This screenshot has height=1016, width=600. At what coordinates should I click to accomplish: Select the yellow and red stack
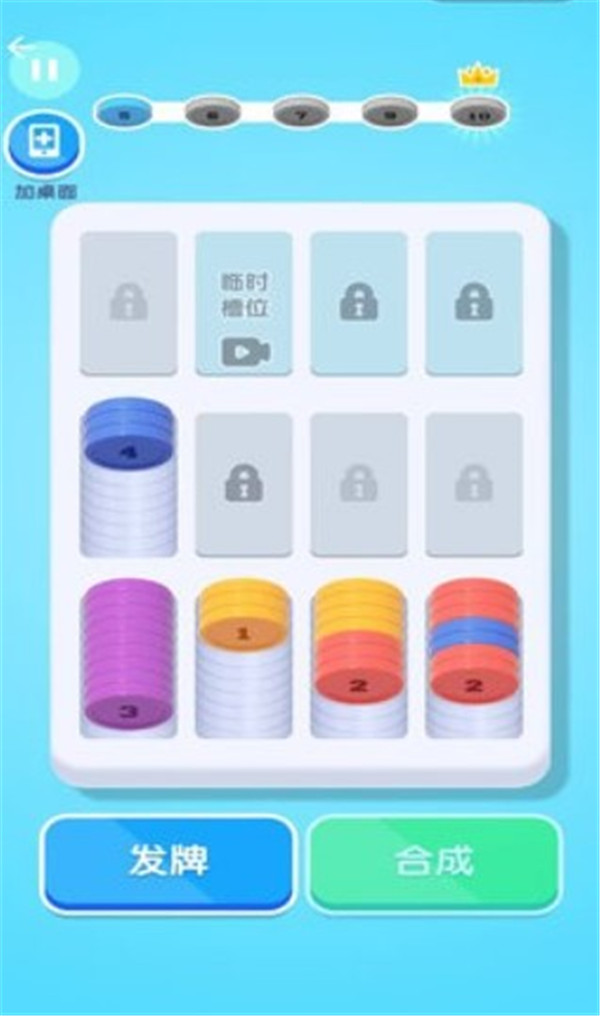pyautogui.click(x=359, y=658)
